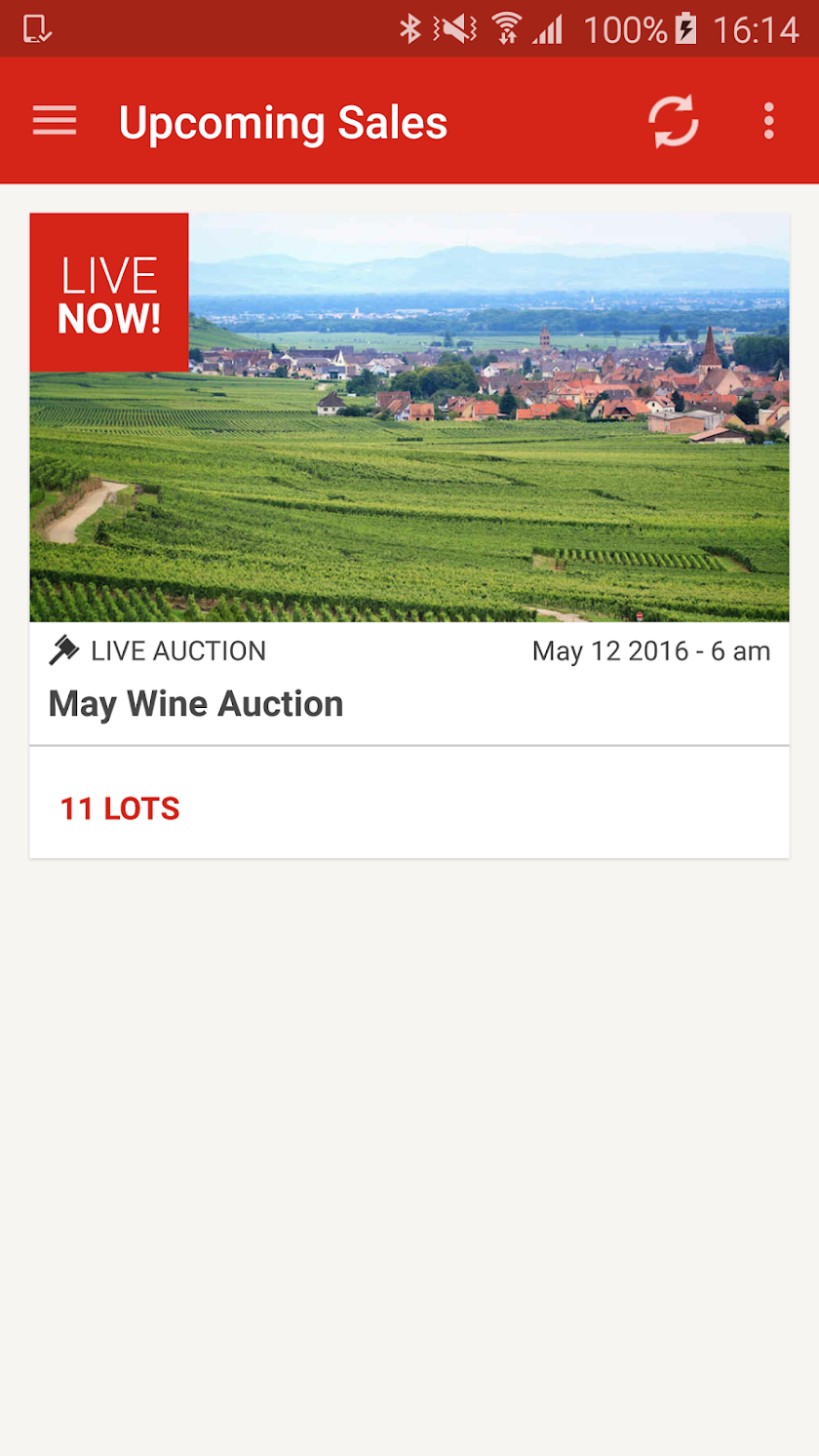
Task: Refresh the upcoming sales list
Action: [674, 121]
